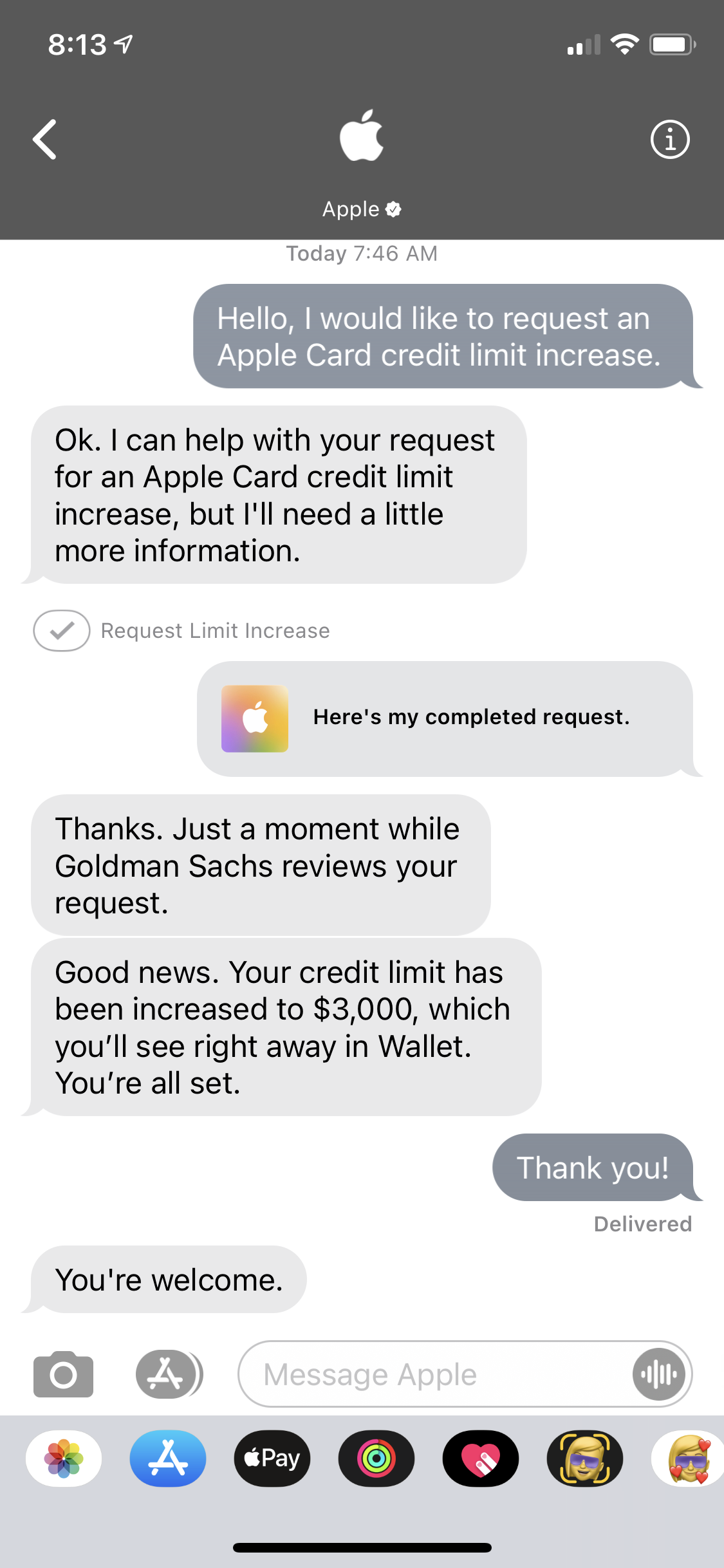Open the Memoji stickers app
Screen dimensions: 724x1568
[x=687, y=1459]
